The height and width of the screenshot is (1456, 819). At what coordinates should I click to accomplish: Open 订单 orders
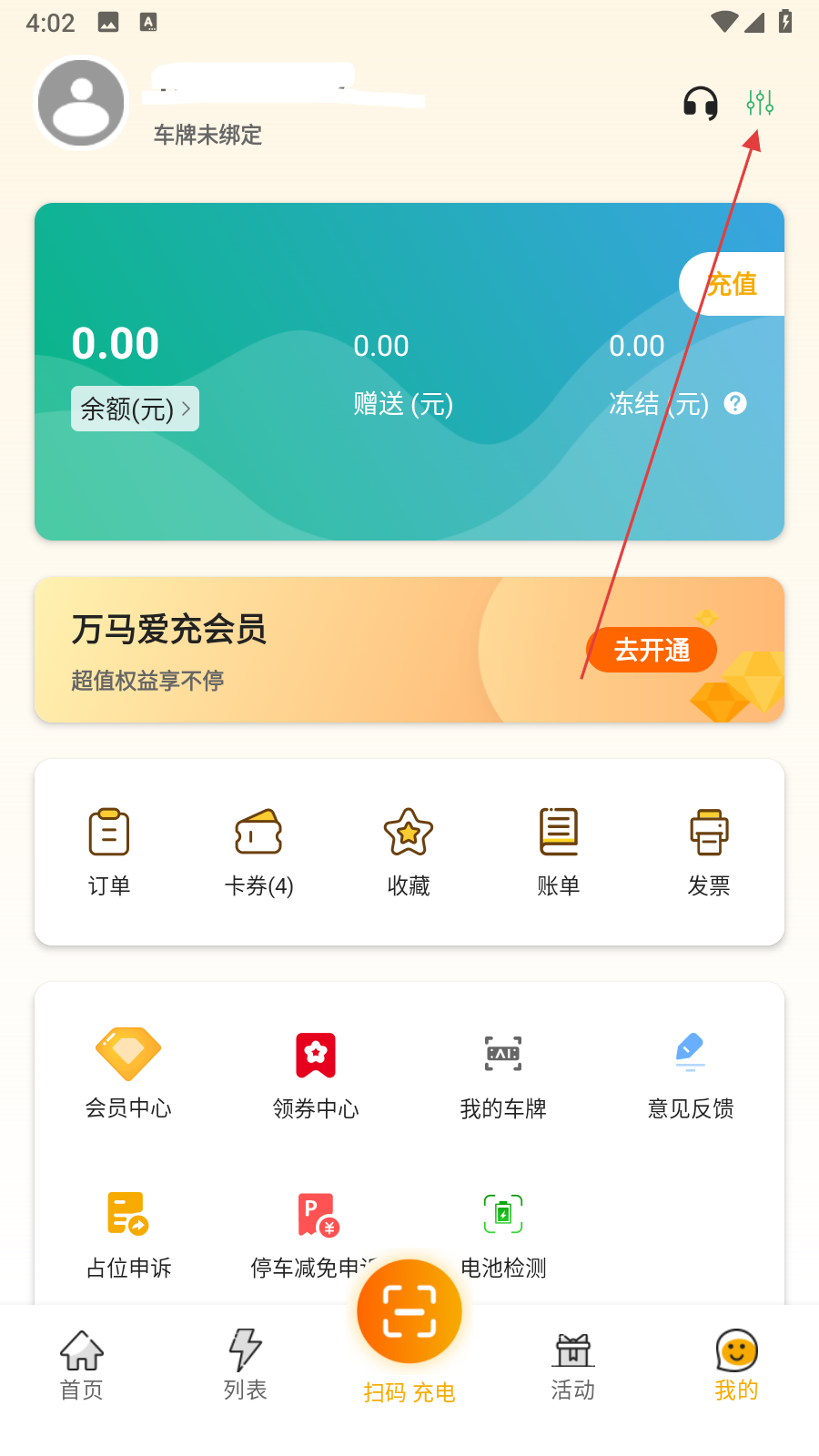(109, 851)
